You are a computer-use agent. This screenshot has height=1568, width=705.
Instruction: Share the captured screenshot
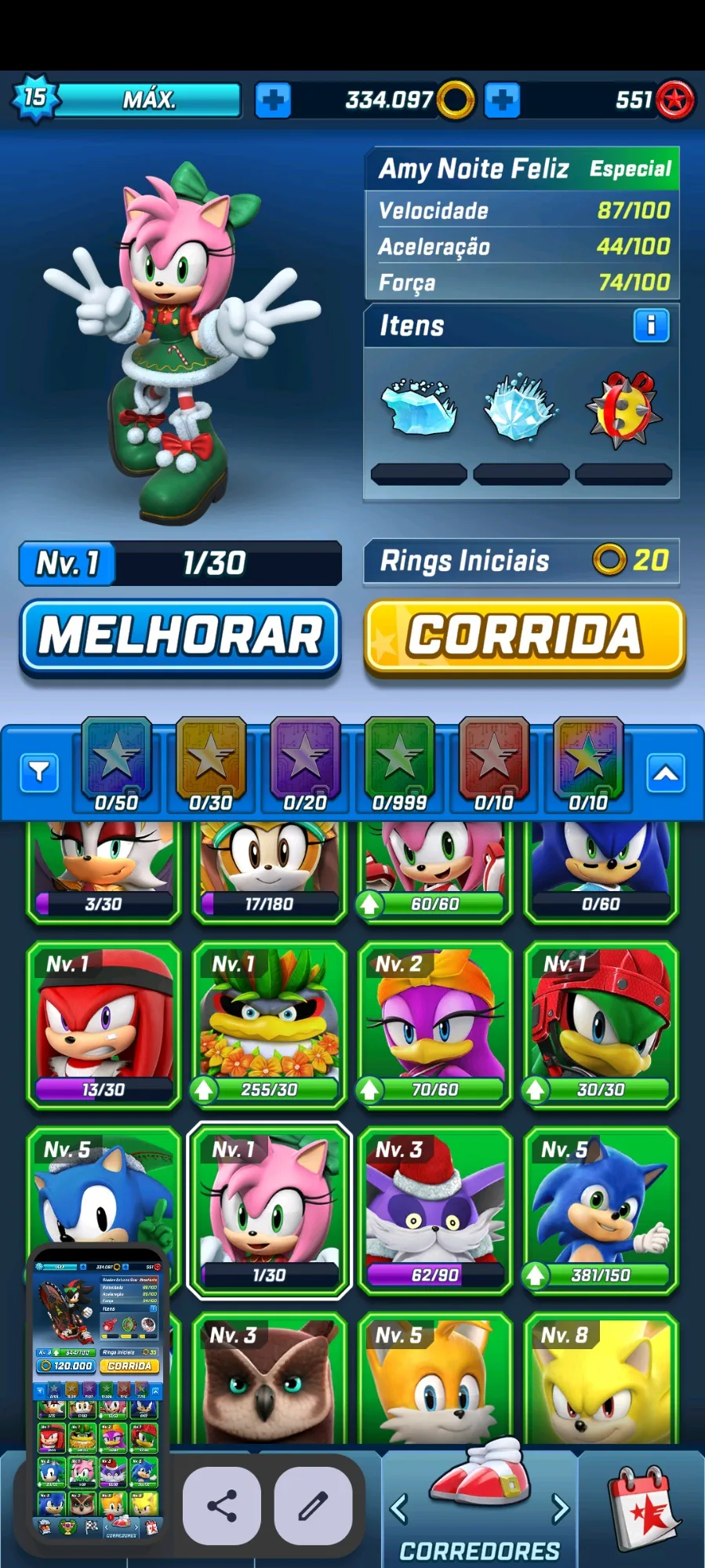tap(222, 1506)
